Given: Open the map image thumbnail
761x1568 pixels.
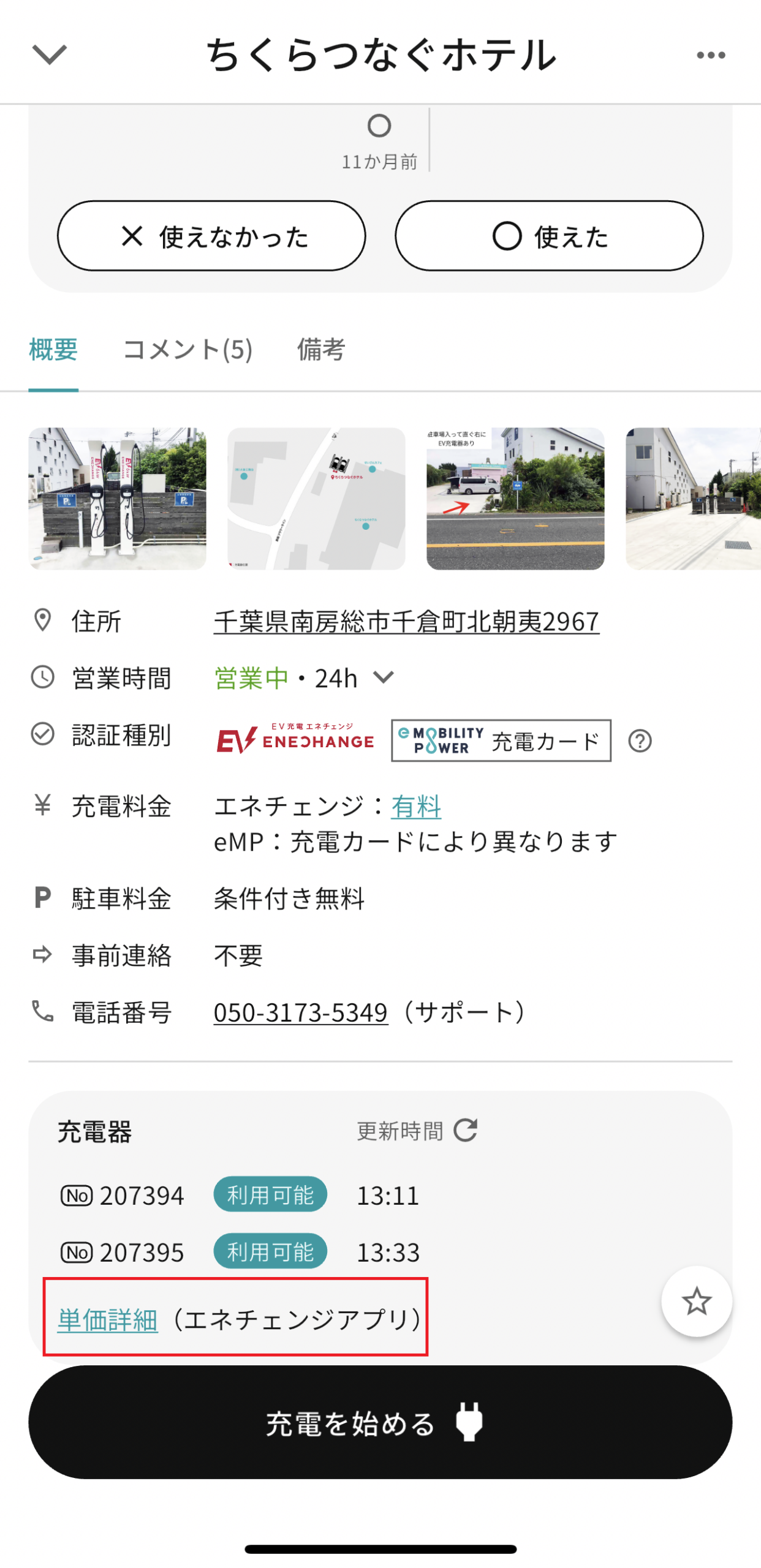Looking at the screenshot, I should [316, 499].
